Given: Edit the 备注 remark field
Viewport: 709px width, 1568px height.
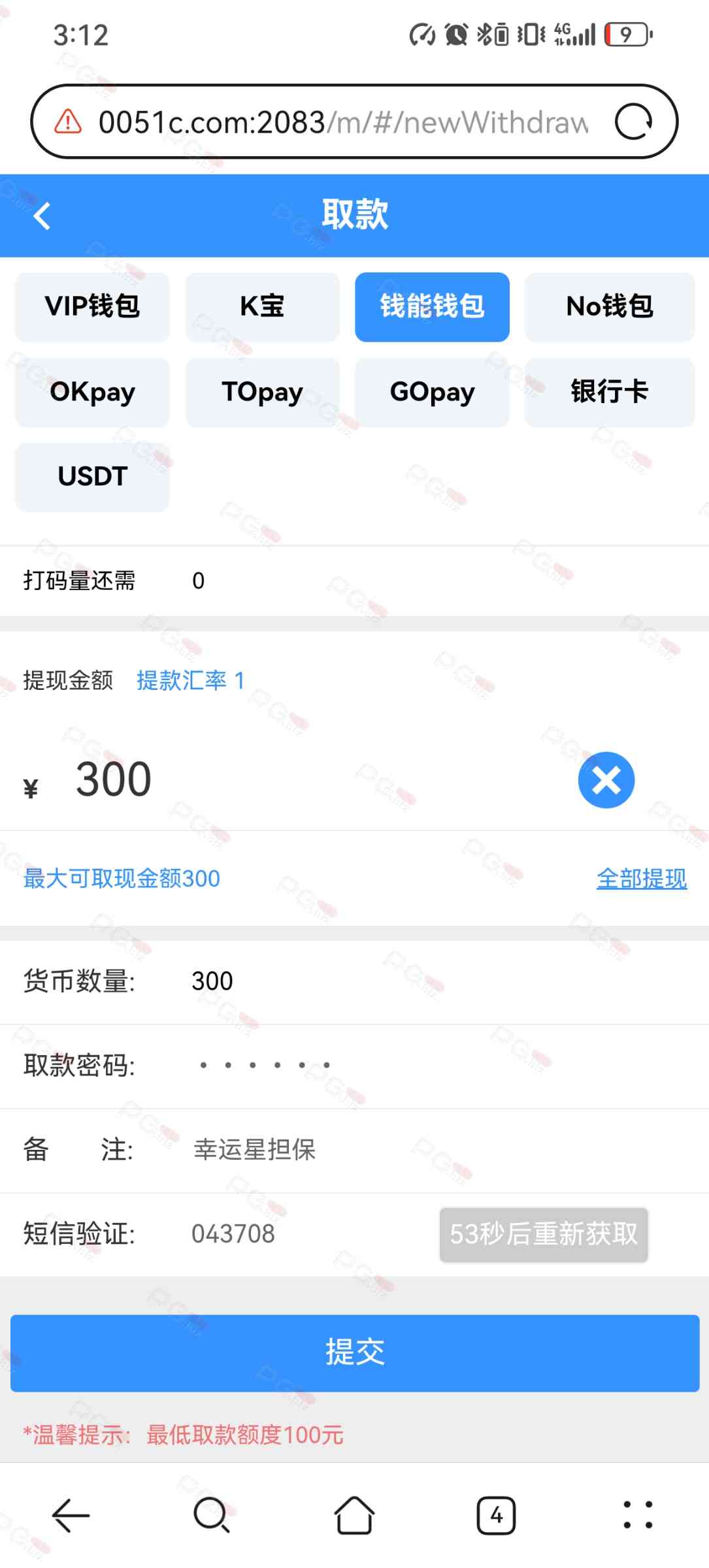Looking at the screenshot, I should [x=392, y=1150].
